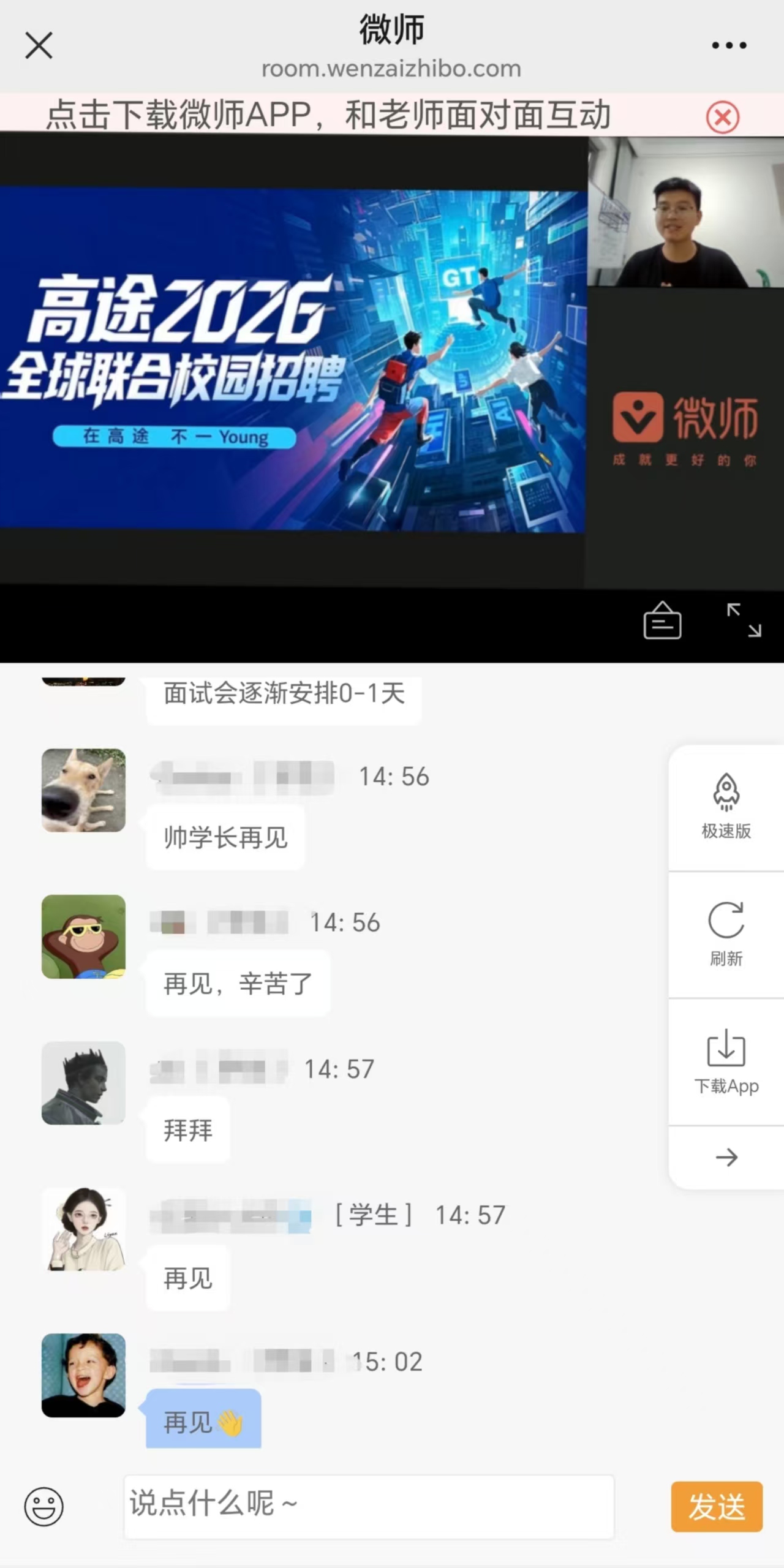The height and width of the screenshot is (1568, 784).
Task: Dismiss the download 微师APP banner
Action: [x=723, y=117]
